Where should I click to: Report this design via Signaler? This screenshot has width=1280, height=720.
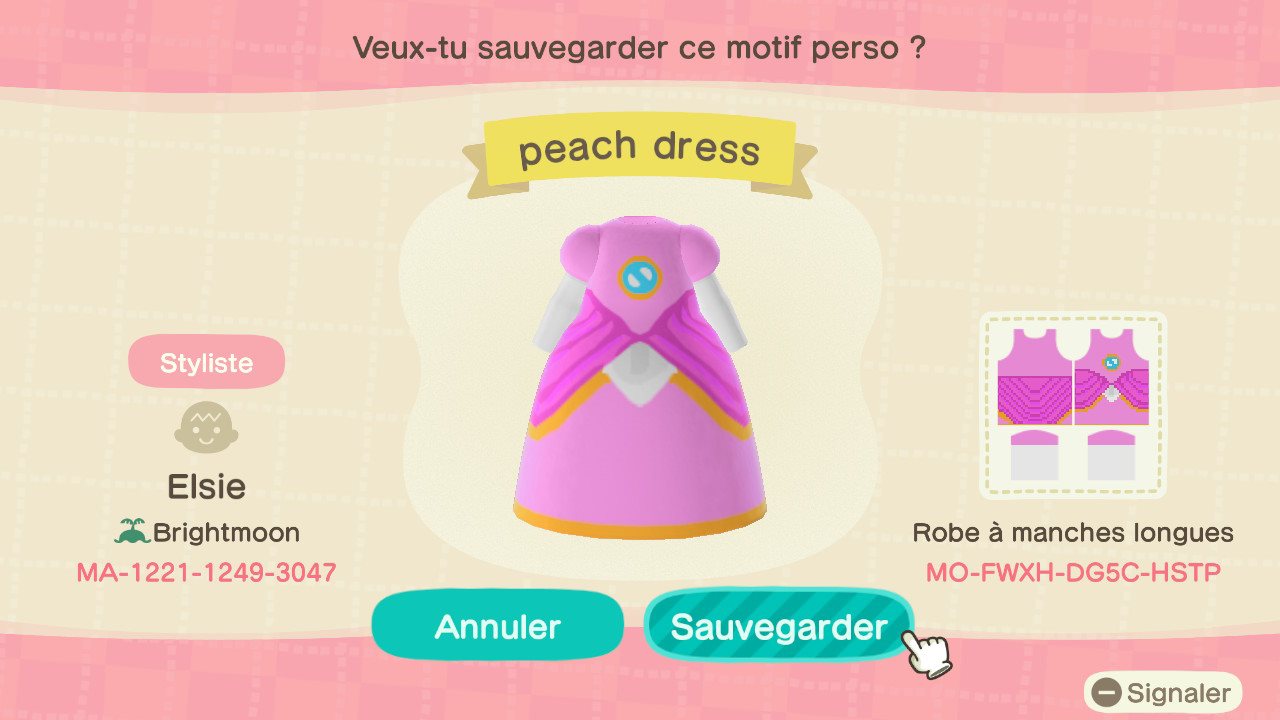pyautogui.click(x=1162, y=692)
